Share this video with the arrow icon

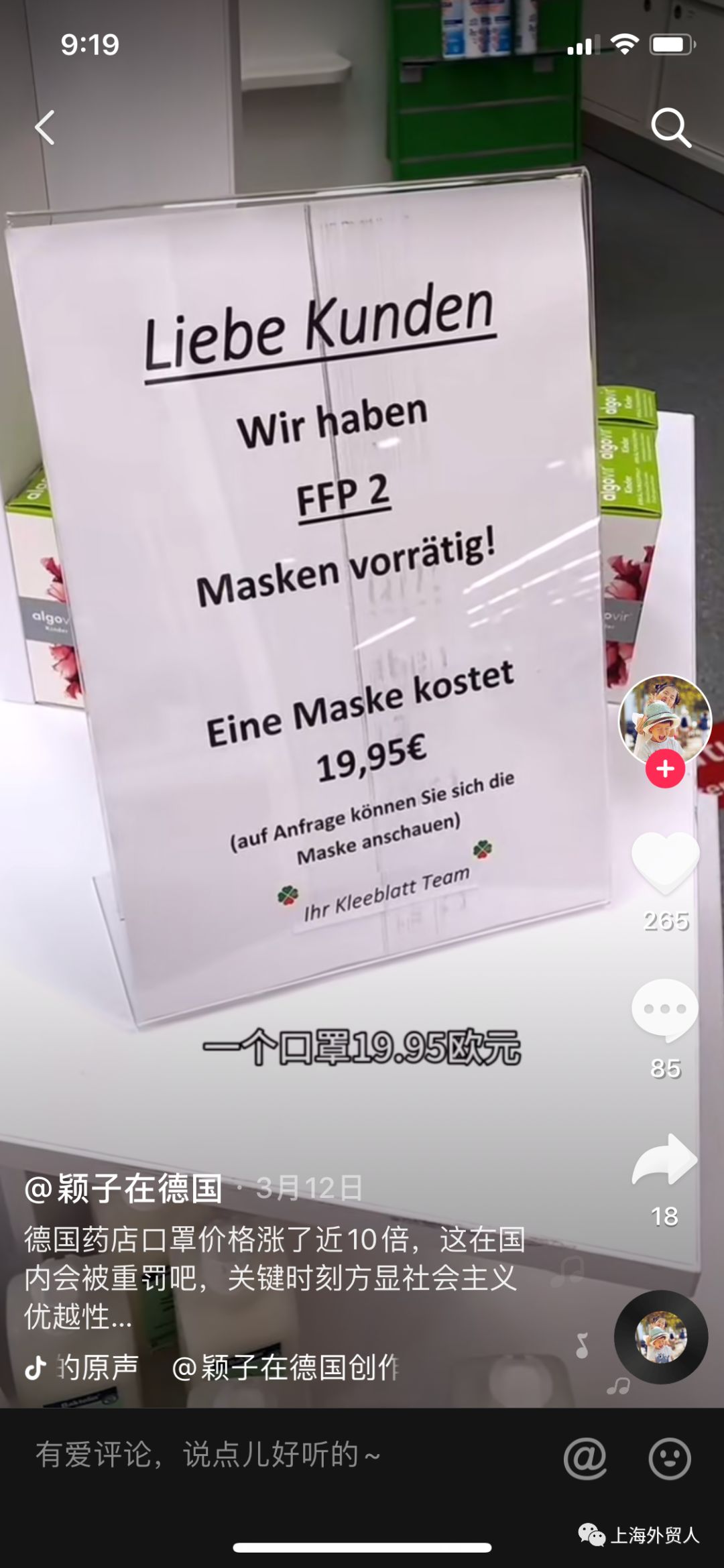pos(665,1159)
